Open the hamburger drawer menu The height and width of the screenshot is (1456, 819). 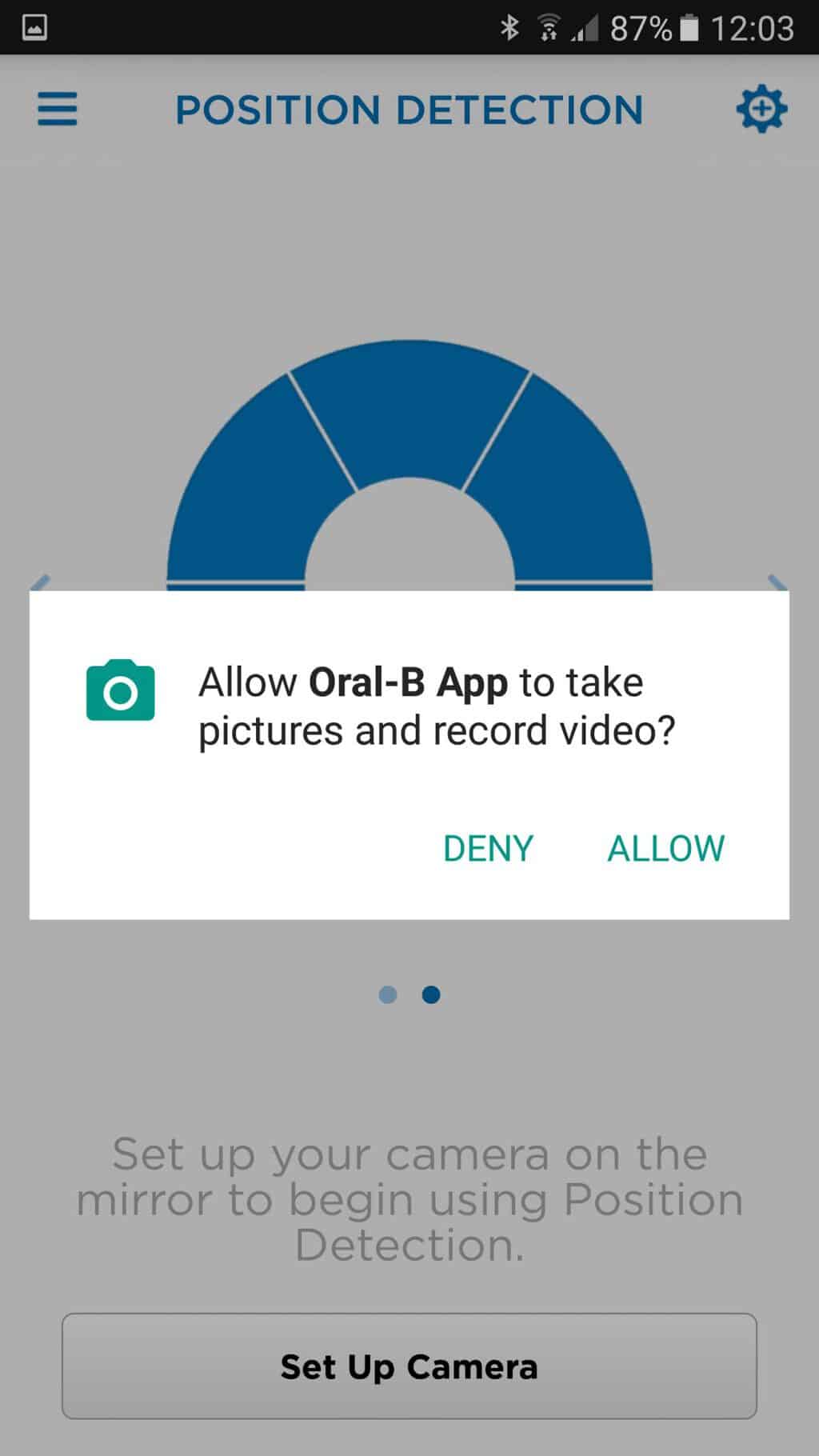(x=58, y=109)
